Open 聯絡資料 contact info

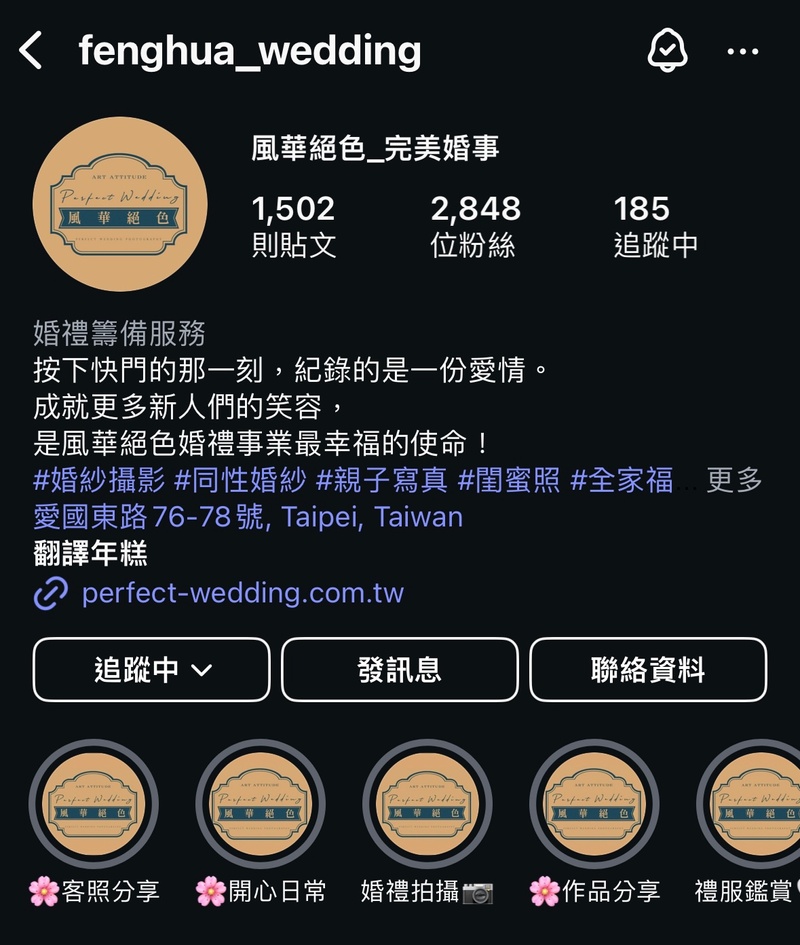648,670
